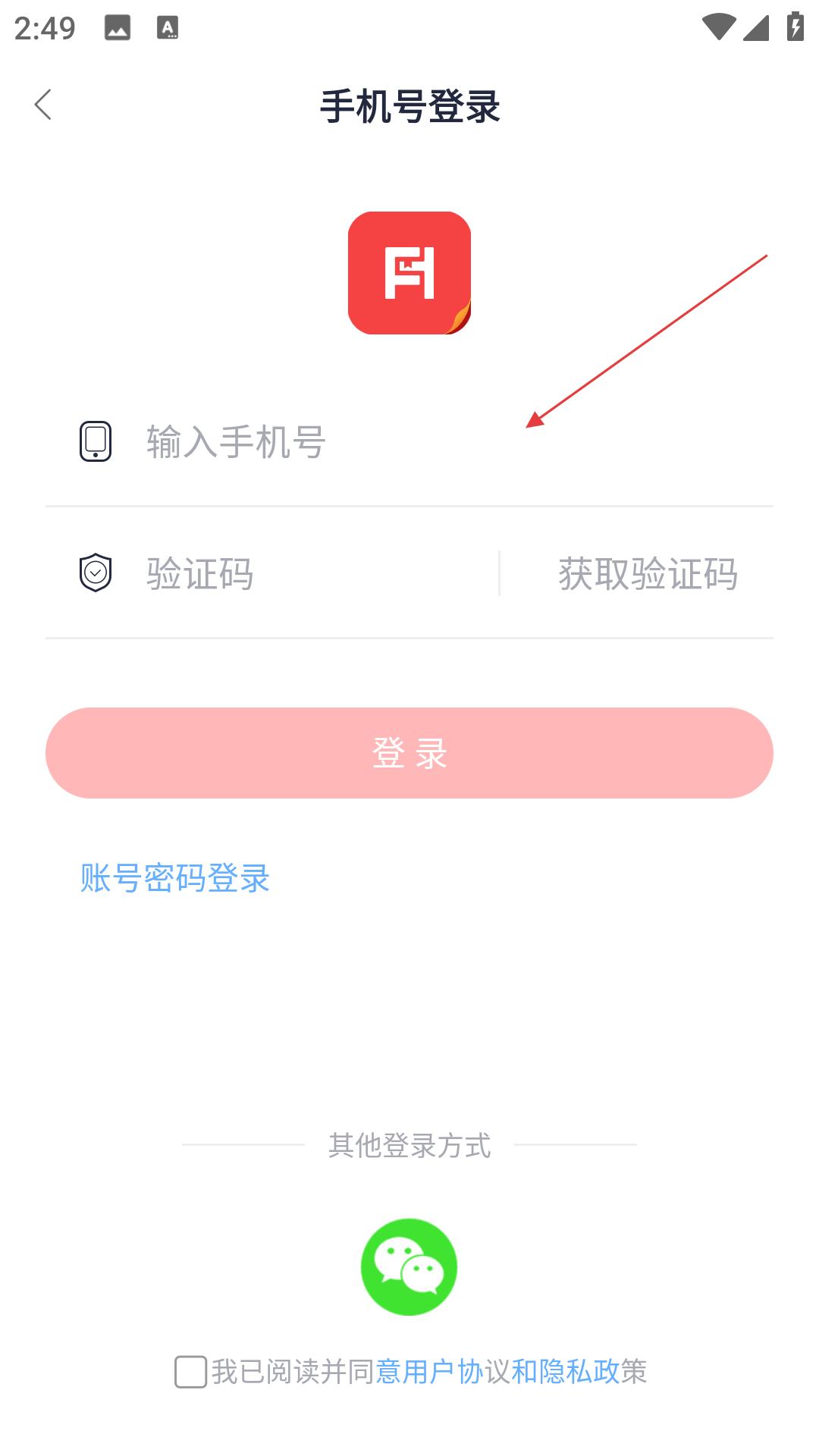Tap the 登录 login button
This screenshot has width=819, height=1456.
click(x=409, y=752)
